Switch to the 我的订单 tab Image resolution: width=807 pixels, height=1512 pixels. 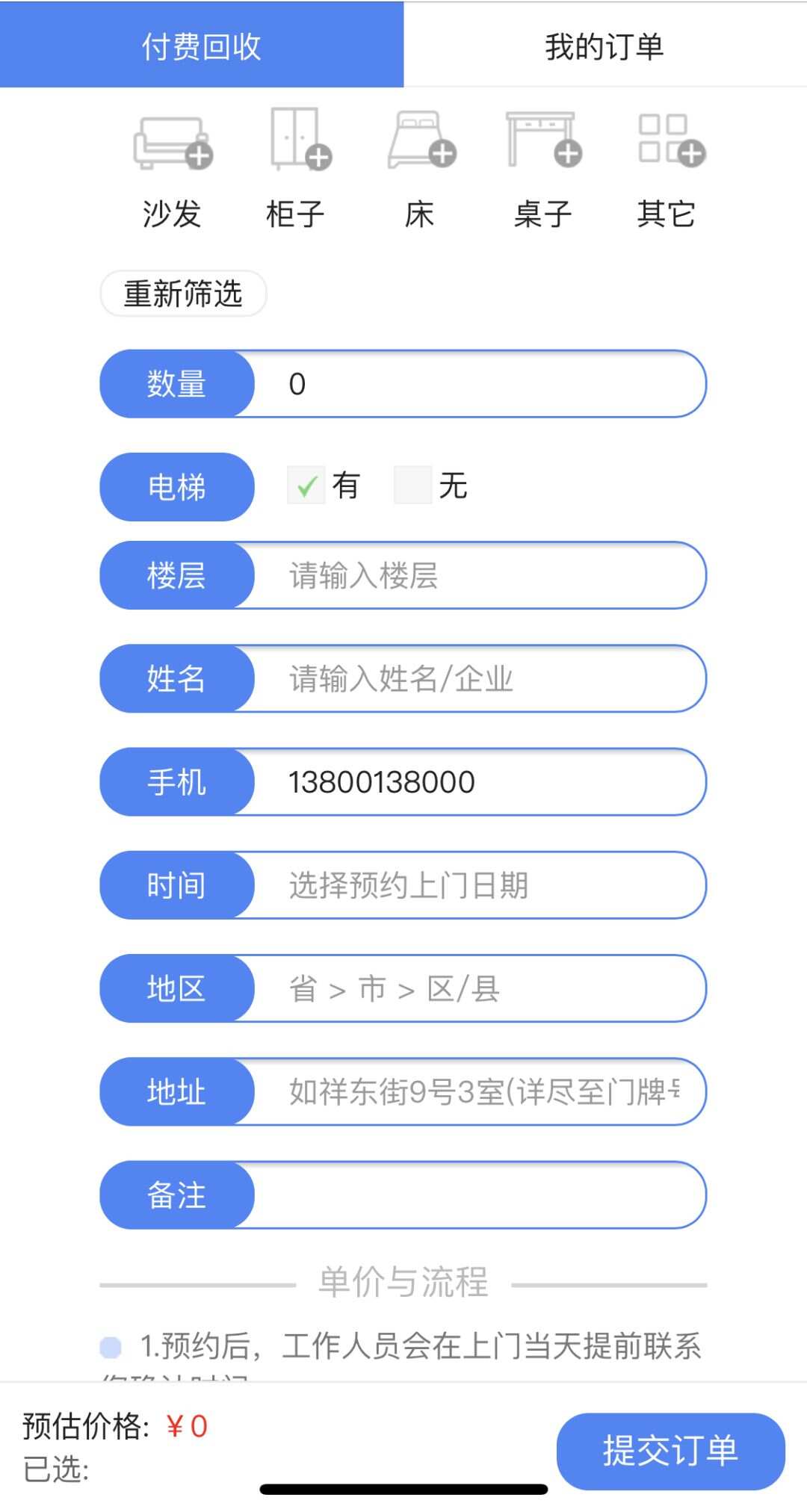click(x=605, y=46)
